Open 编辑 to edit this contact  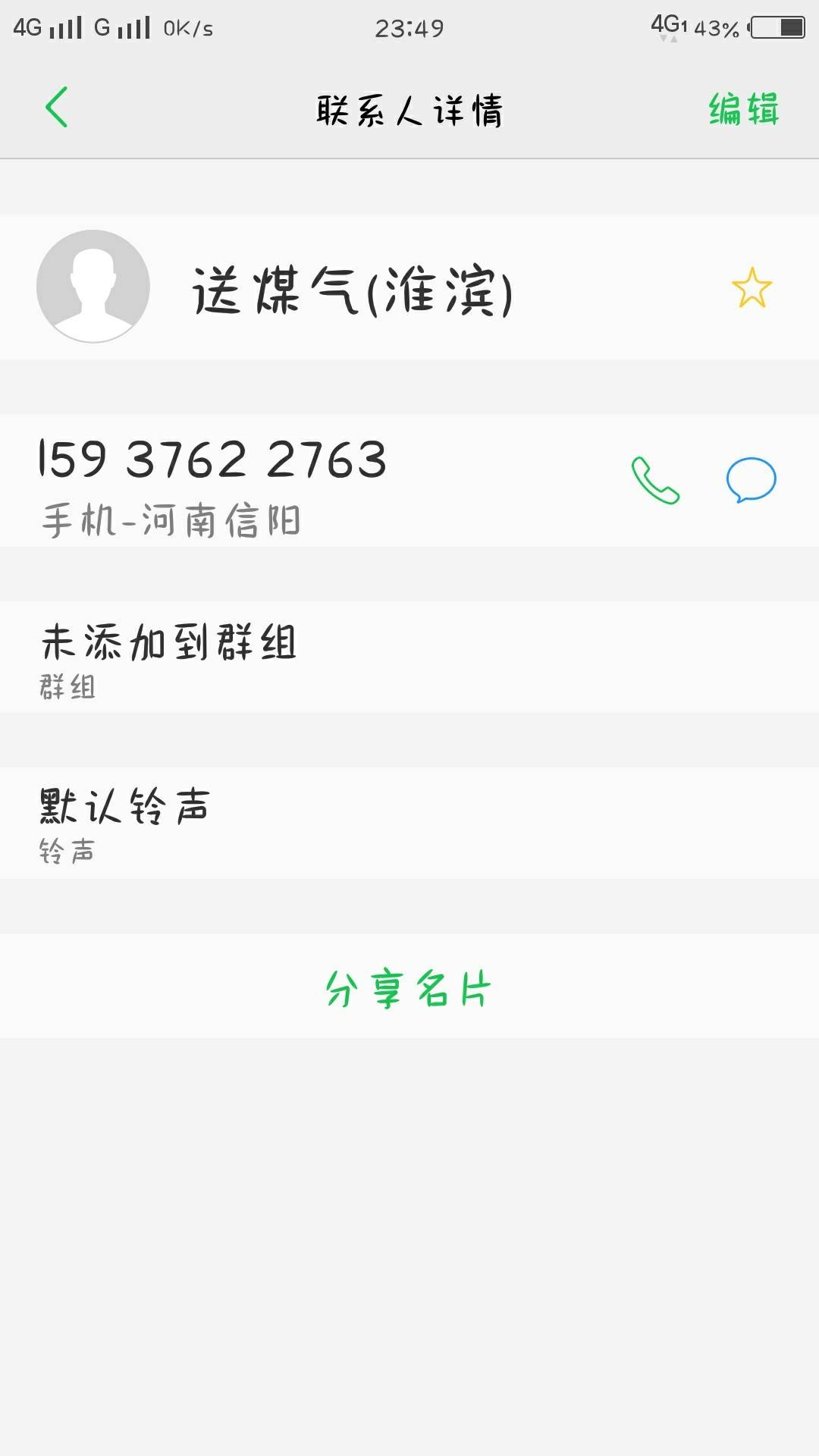pyautogui.click(x=744, y=109)
